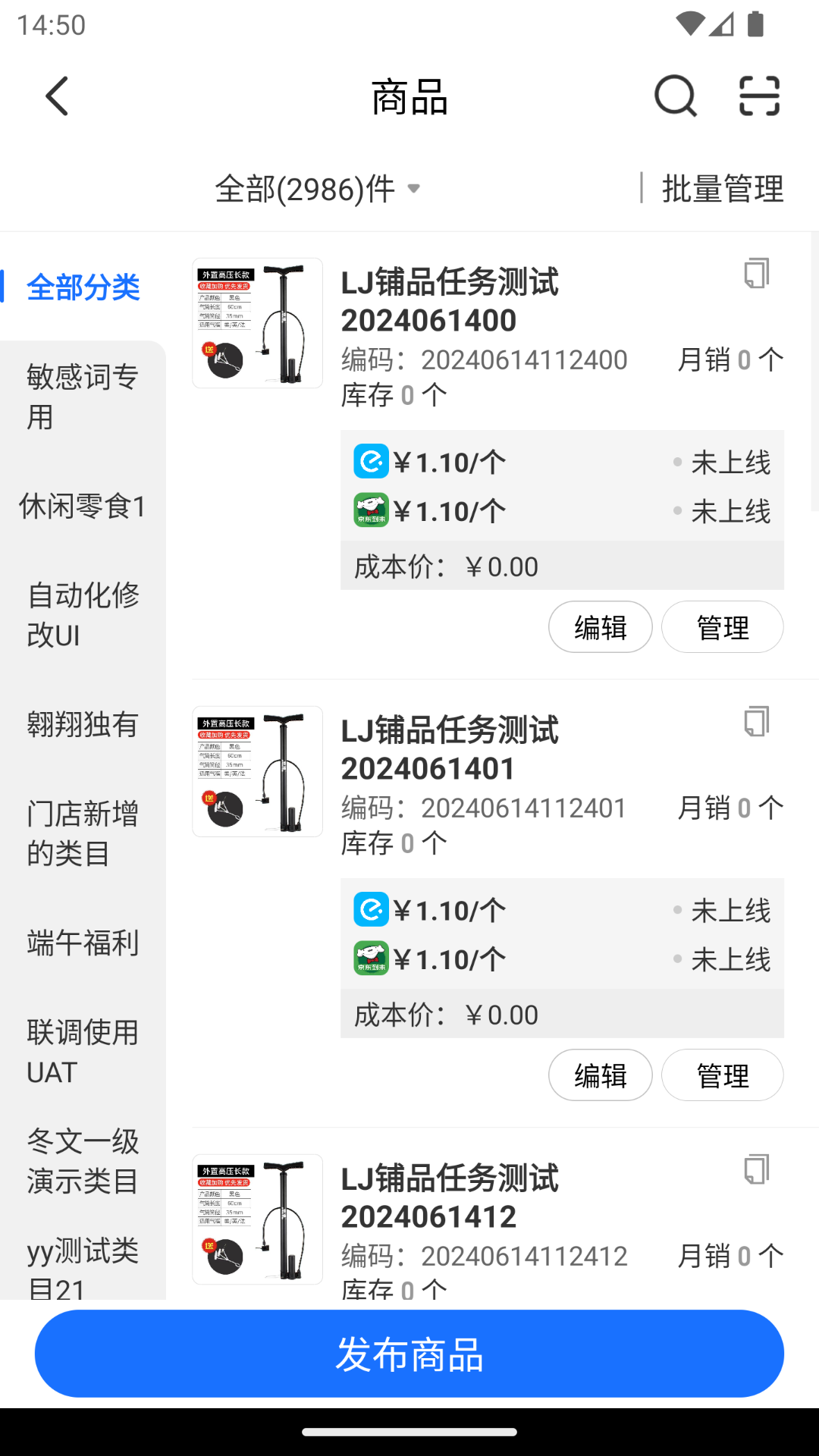Screen dimensions: 819x1456
Task: Select the 京东到家 icon on second product
Action: [x=371, y=958]
